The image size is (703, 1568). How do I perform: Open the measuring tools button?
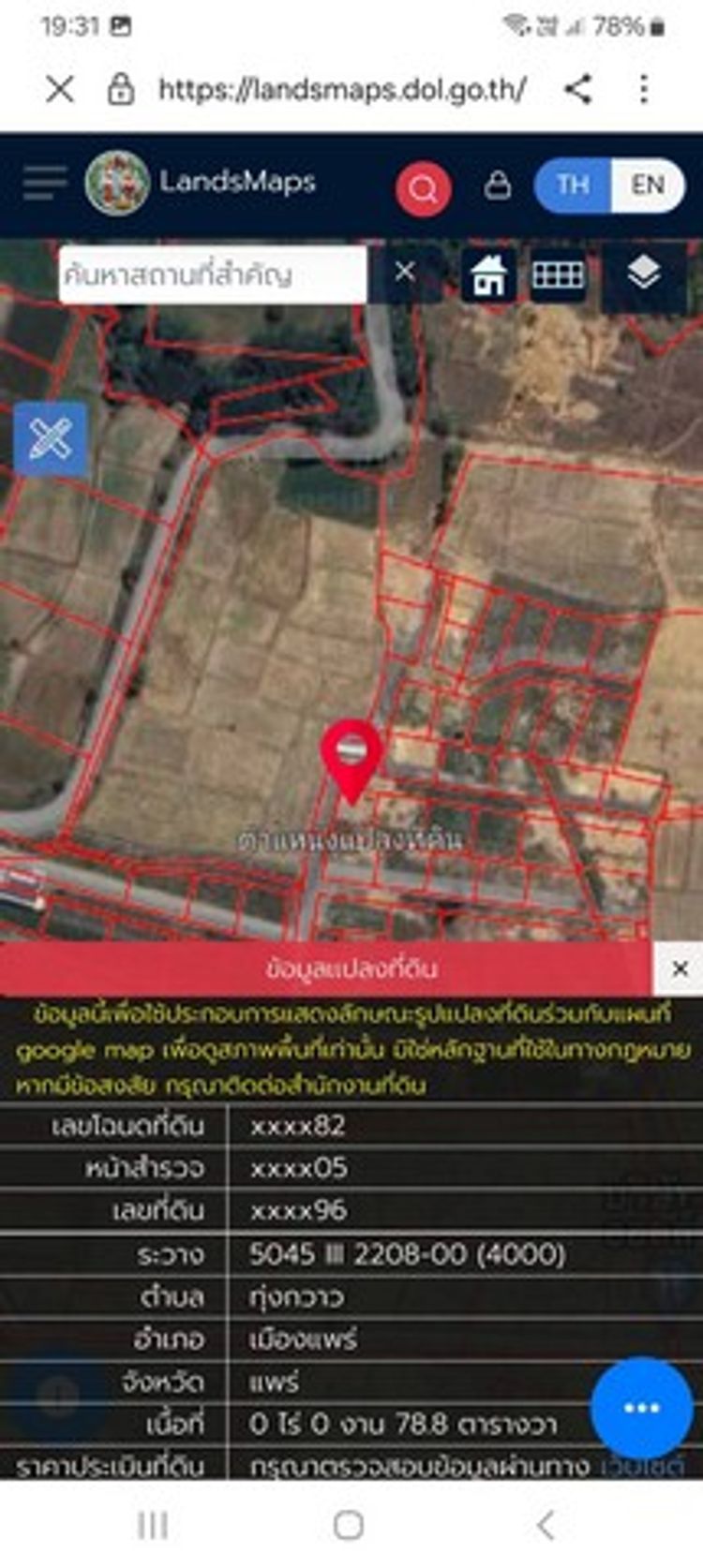coord(51,438)
